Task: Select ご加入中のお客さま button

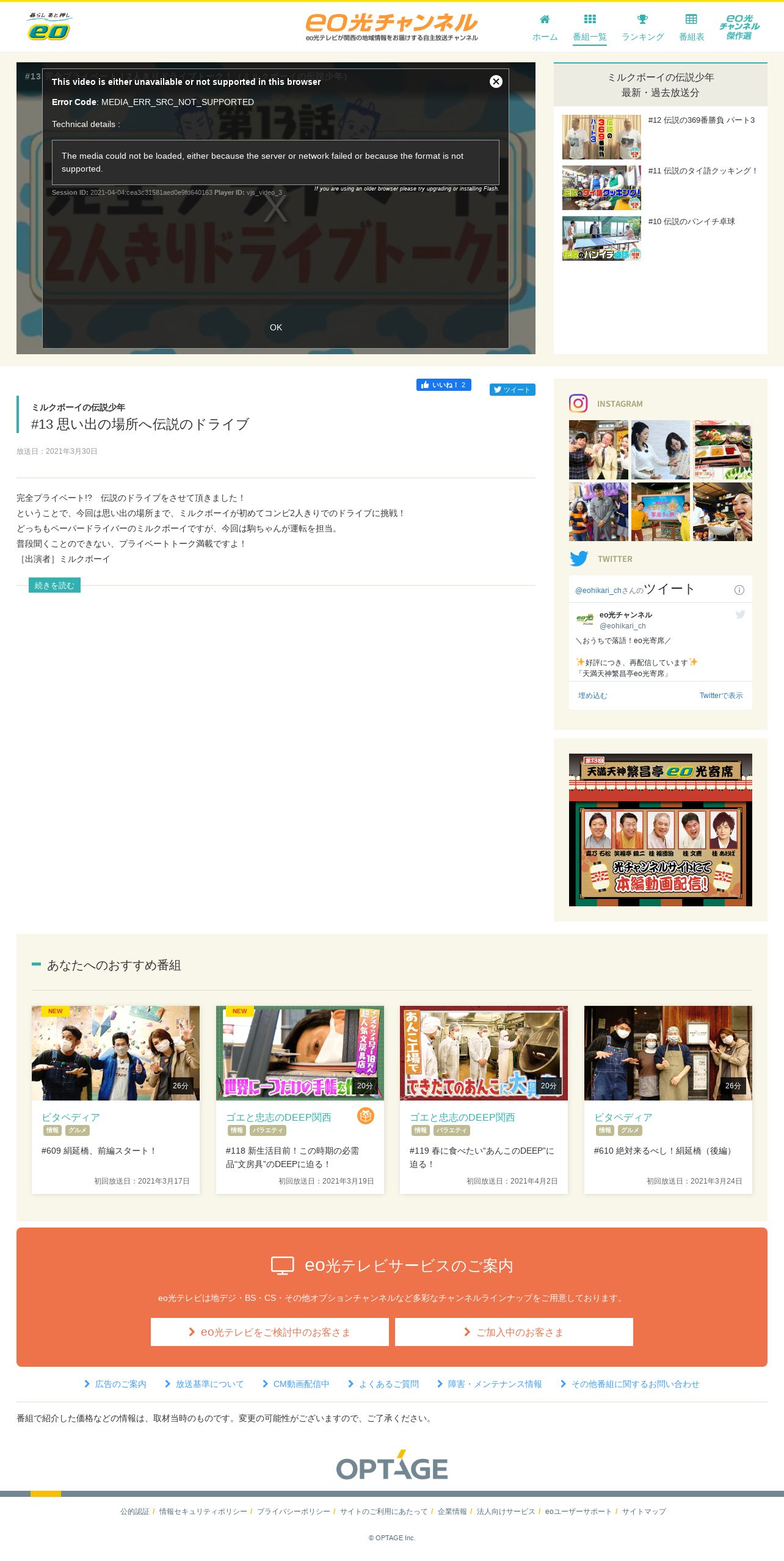Action: [x=514, y=1332]
